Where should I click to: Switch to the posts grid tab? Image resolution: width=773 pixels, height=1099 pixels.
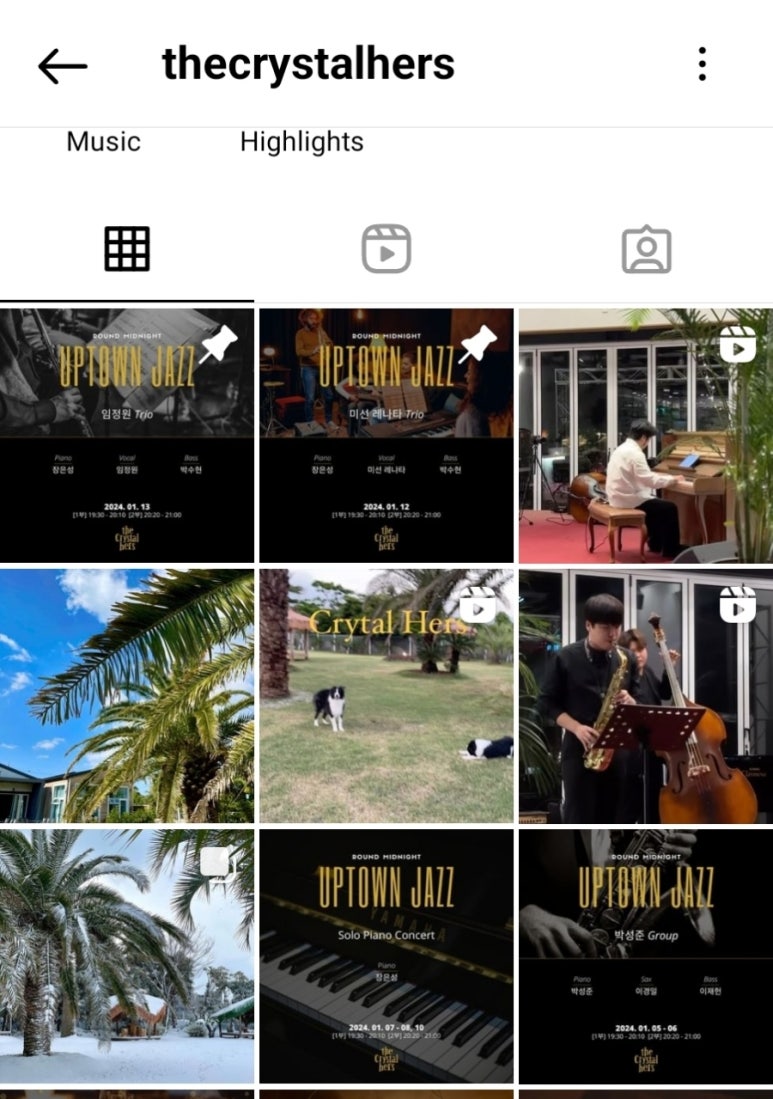(127, 249)
